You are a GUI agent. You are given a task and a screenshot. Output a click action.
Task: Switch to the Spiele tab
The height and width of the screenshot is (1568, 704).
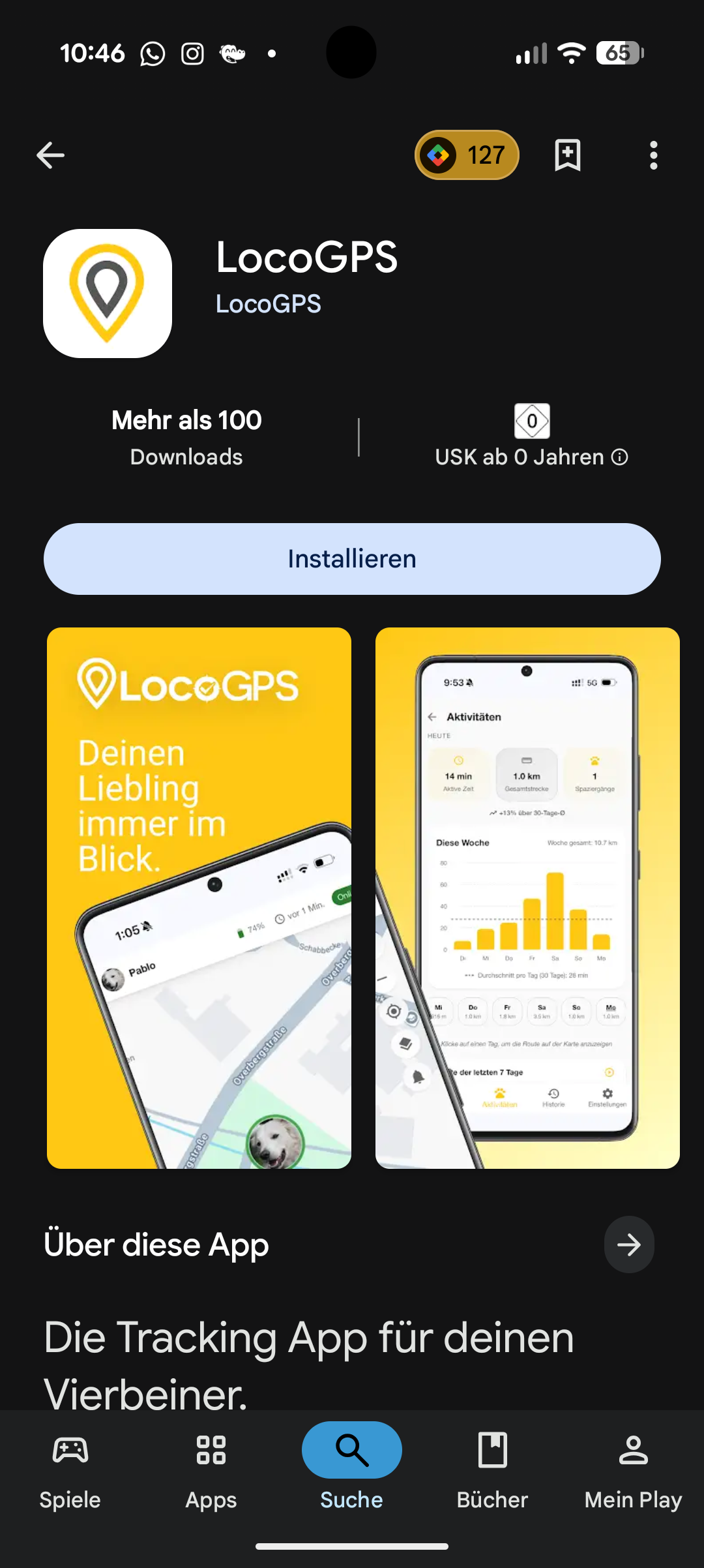coord(70,1471)
